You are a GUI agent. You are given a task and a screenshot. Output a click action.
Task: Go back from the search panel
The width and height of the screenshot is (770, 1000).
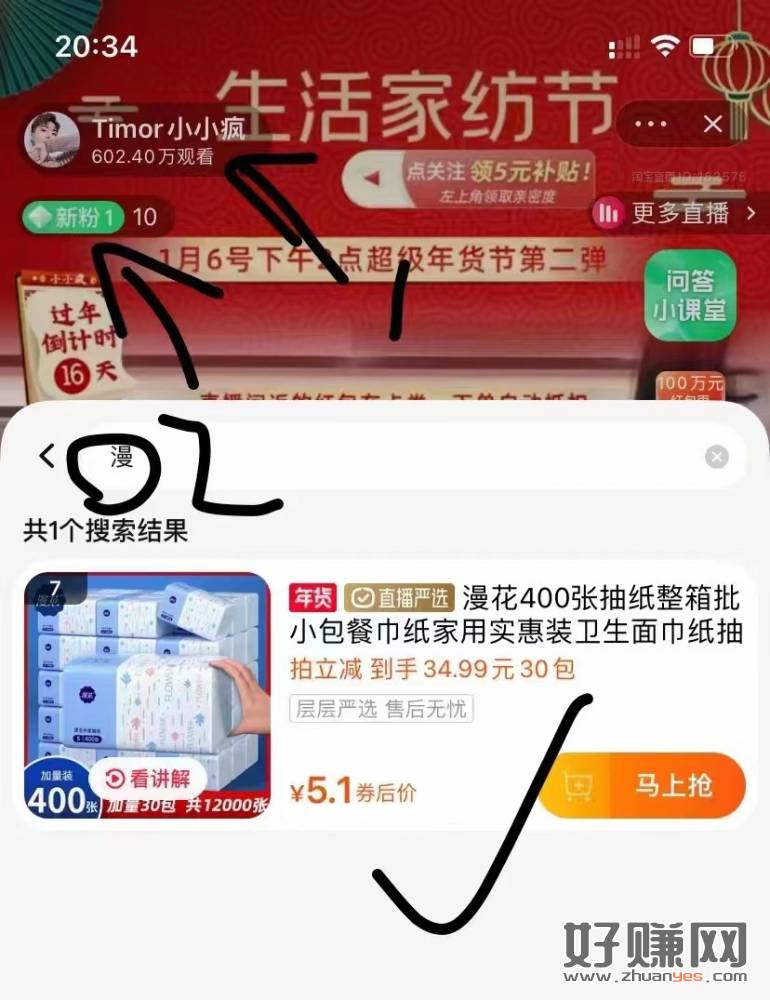(x=46, y=457)
